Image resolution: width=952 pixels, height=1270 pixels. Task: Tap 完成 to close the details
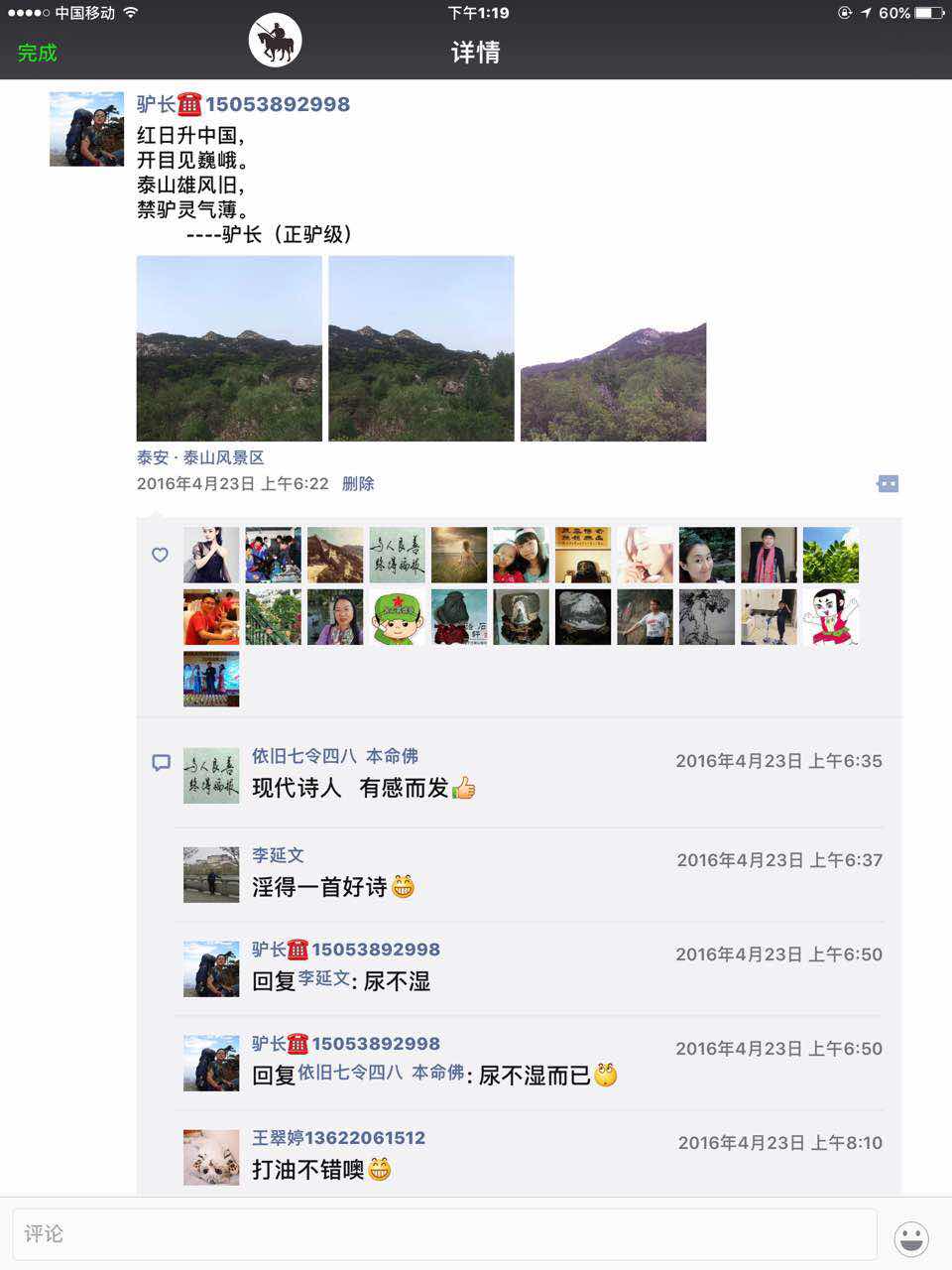[x=38, y=53]
